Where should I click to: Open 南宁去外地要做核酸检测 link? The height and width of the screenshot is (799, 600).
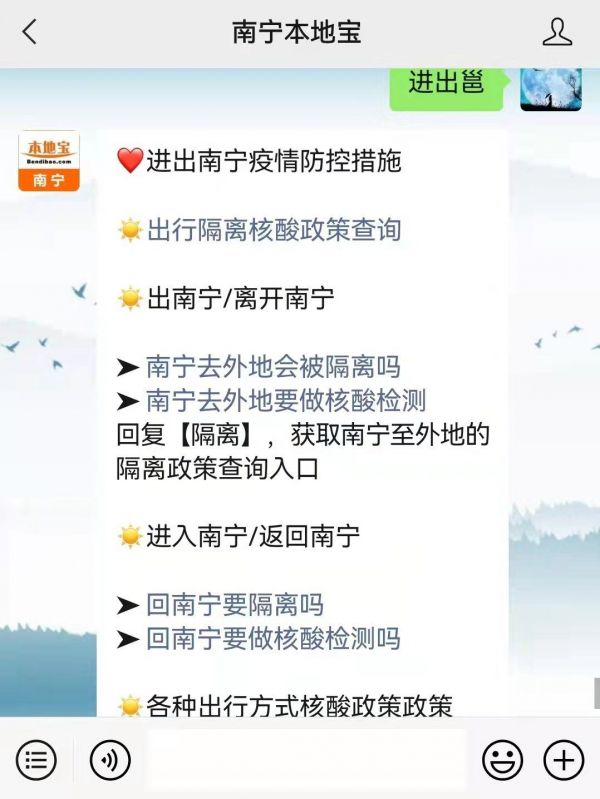(286, 401)
